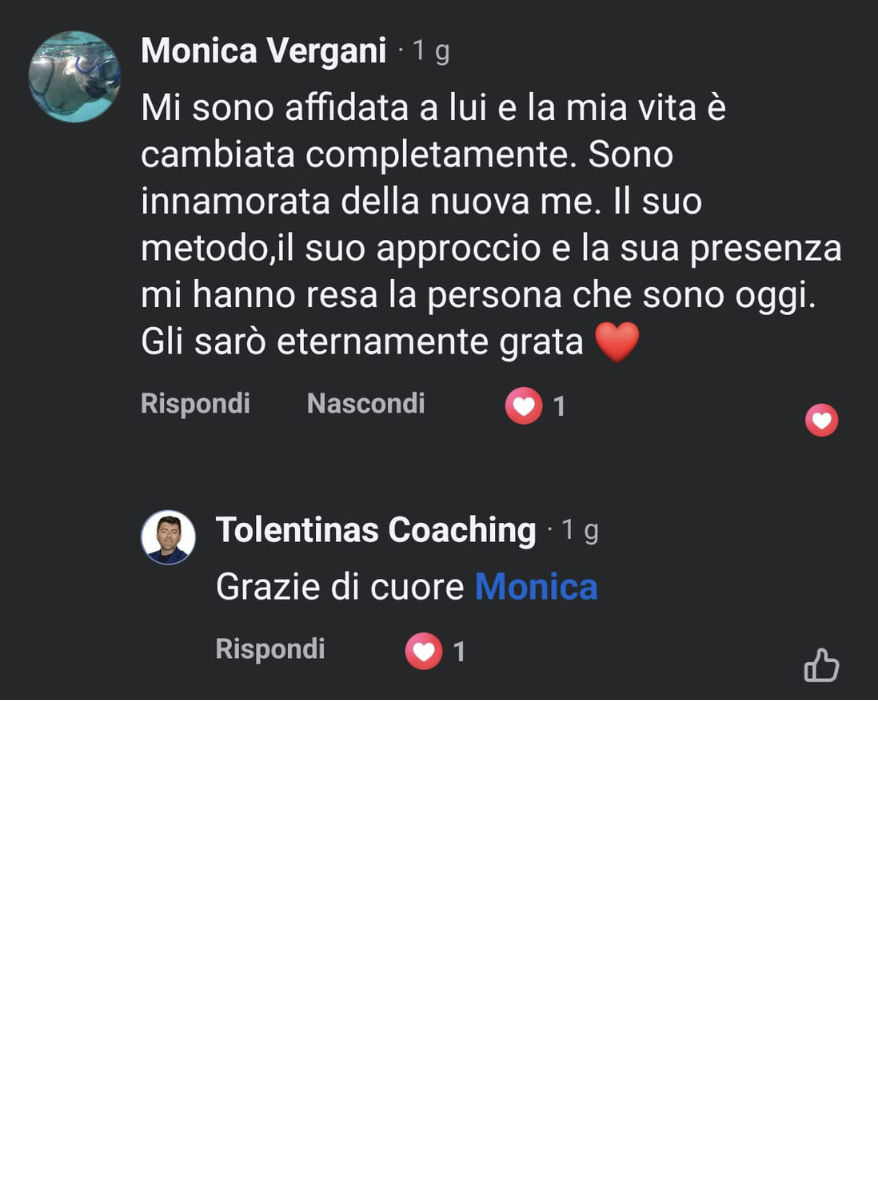View reactions on Tolentinas Coaching's reply
Screen dimensions: 878x1186
point(435,652)
